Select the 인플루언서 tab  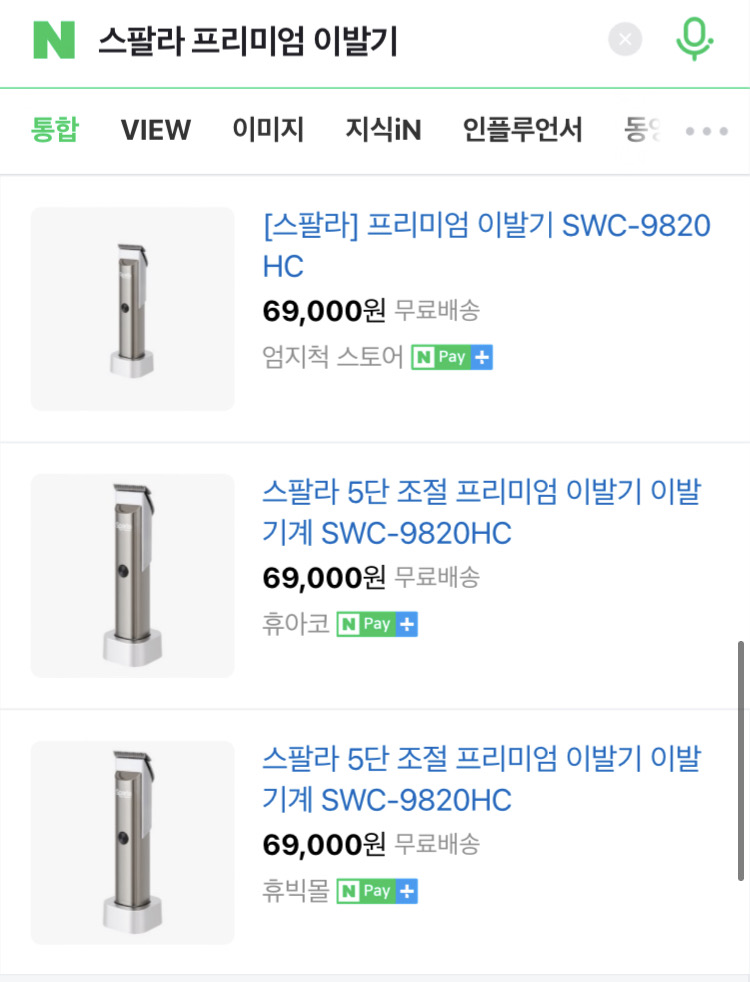(x=524, y=130)
